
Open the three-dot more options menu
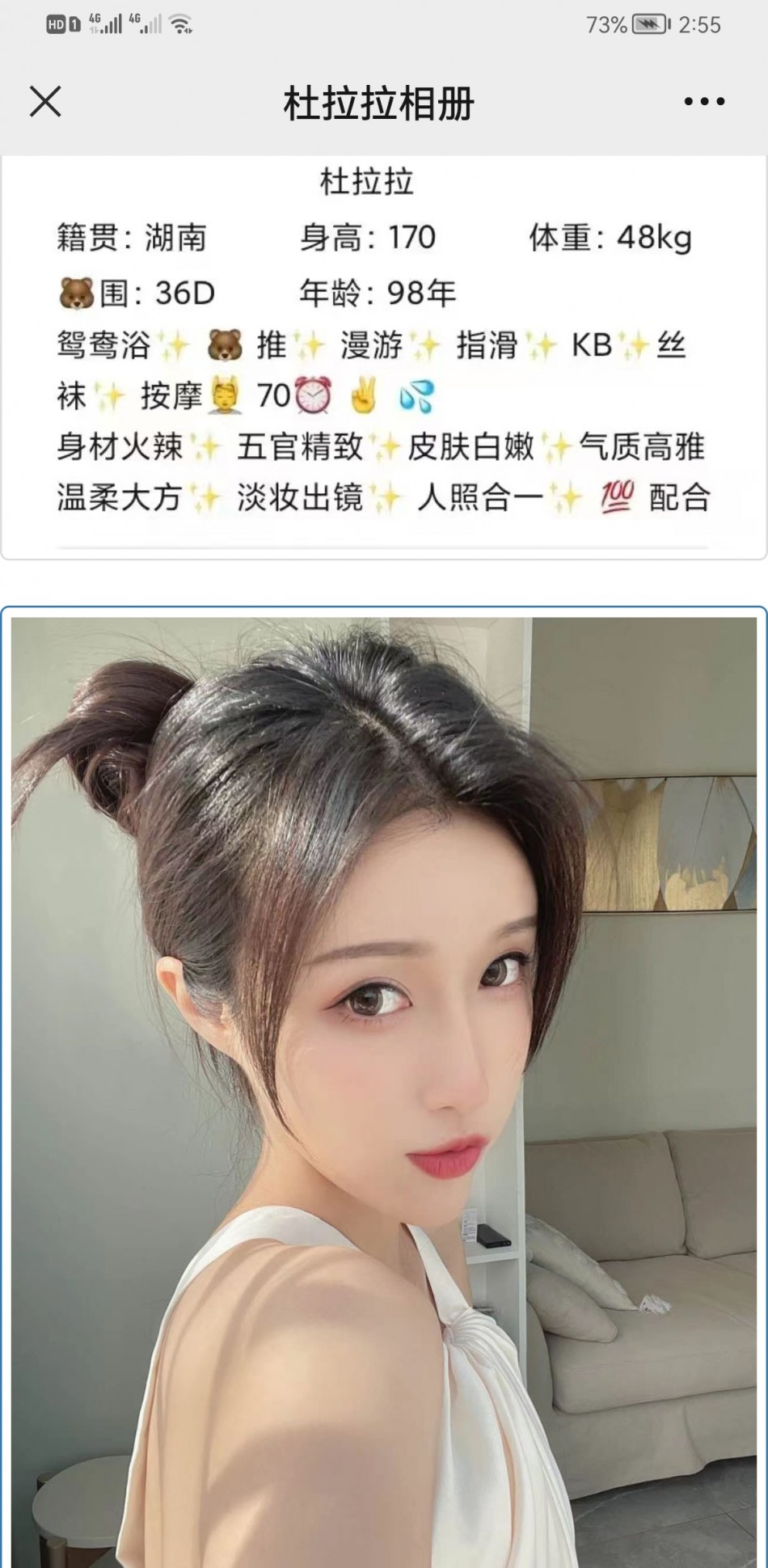pyautogui.click(x=704, y=102)
